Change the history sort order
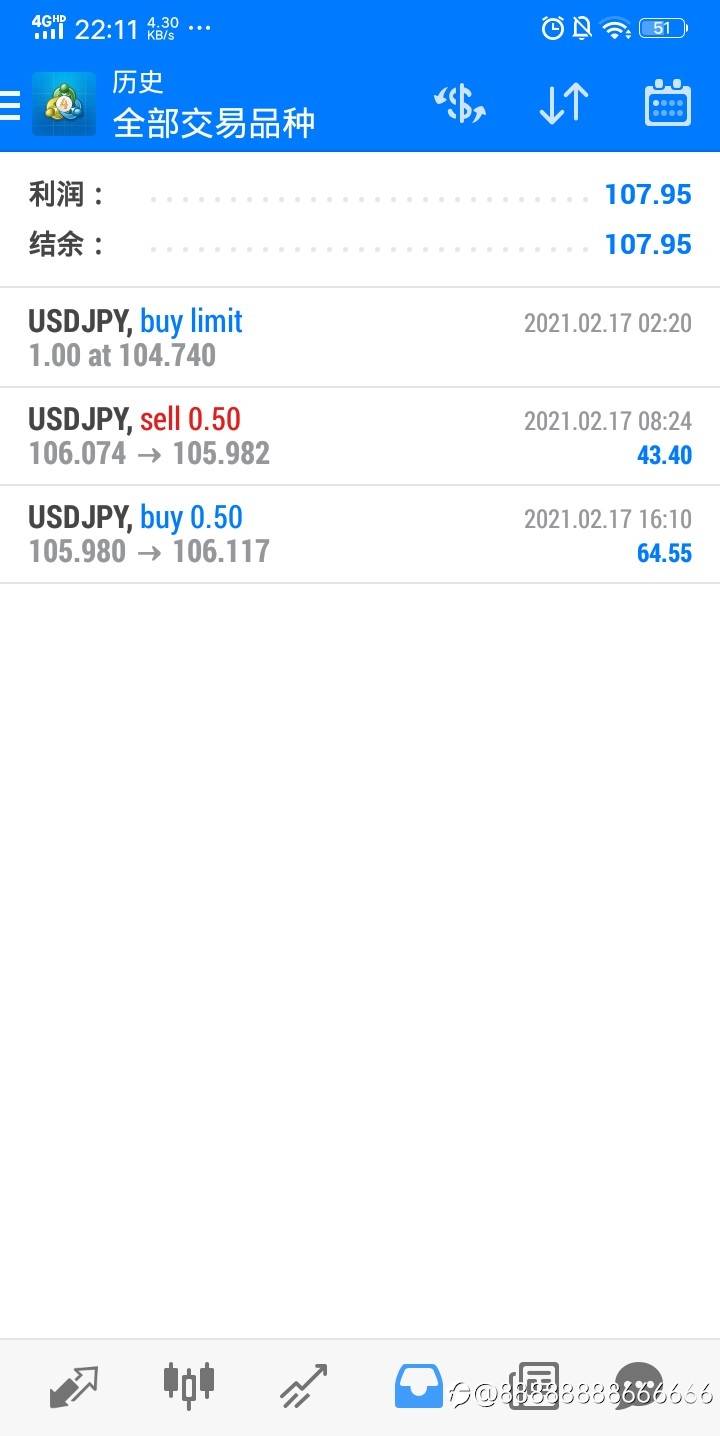This screenshot has height=1436, width=720. coord(564,104)
